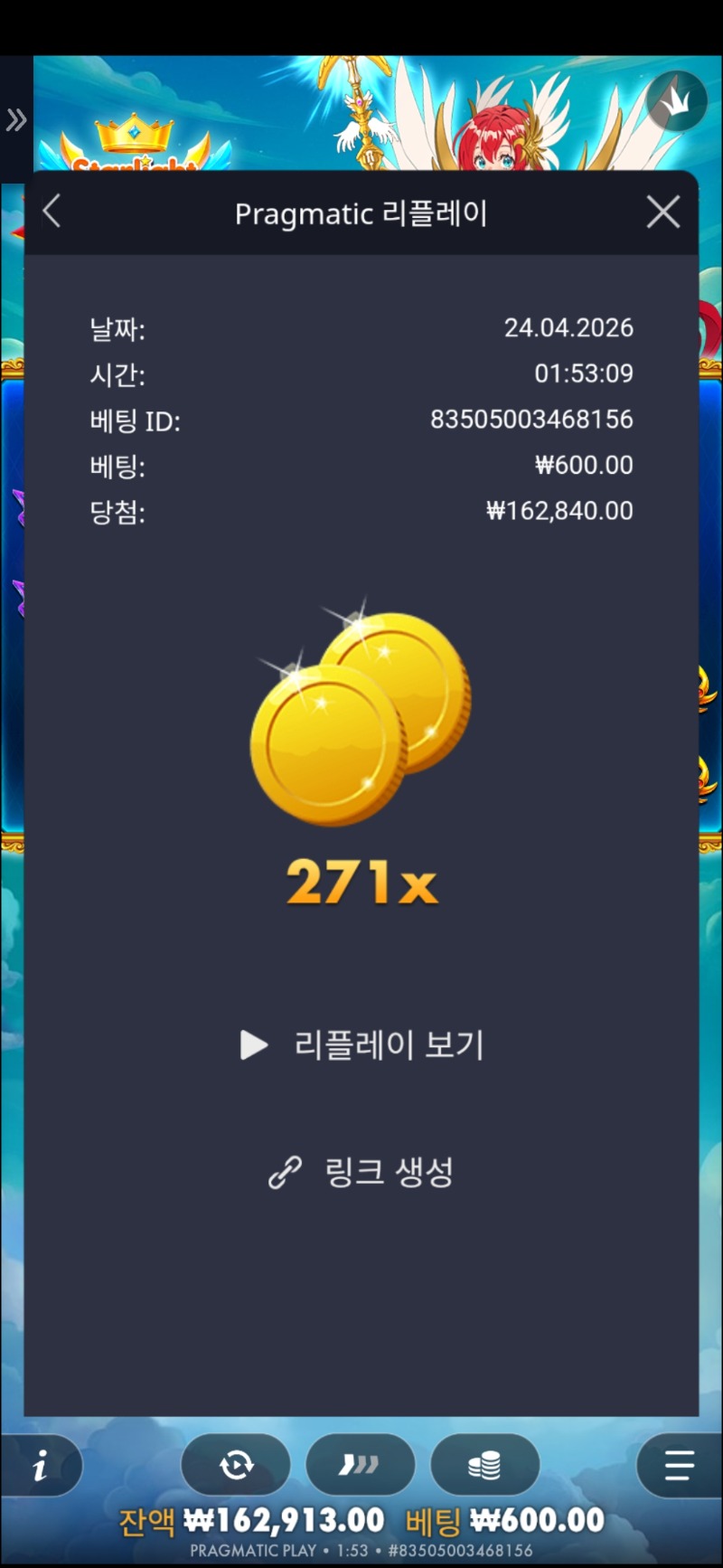Open the autoplay spin settings

tap(236, 1465)
